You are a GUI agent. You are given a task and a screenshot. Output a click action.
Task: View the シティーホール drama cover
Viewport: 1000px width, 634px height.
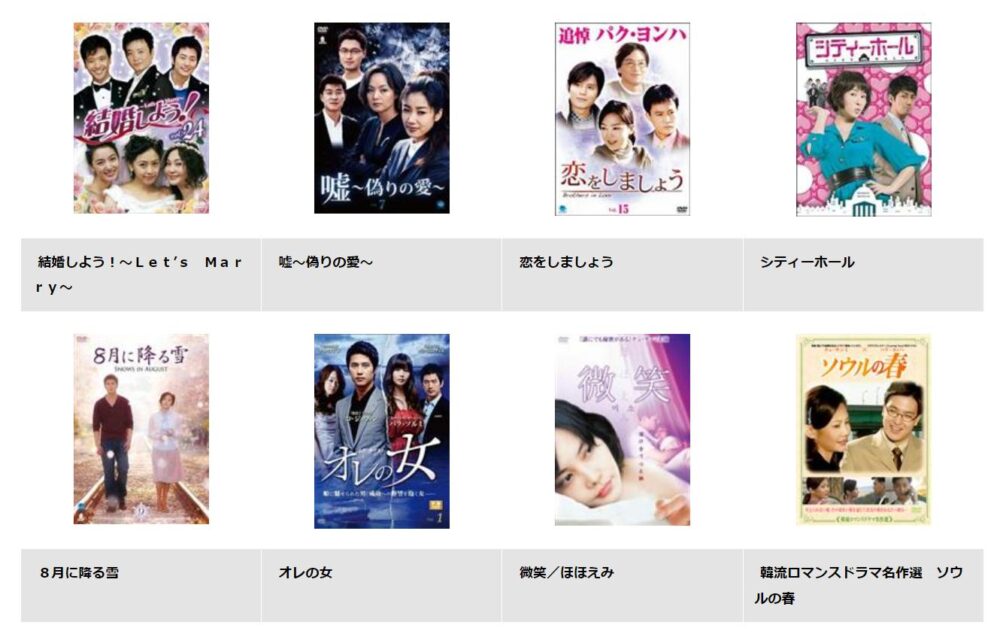pyautogui.click(x=863, y=118)
